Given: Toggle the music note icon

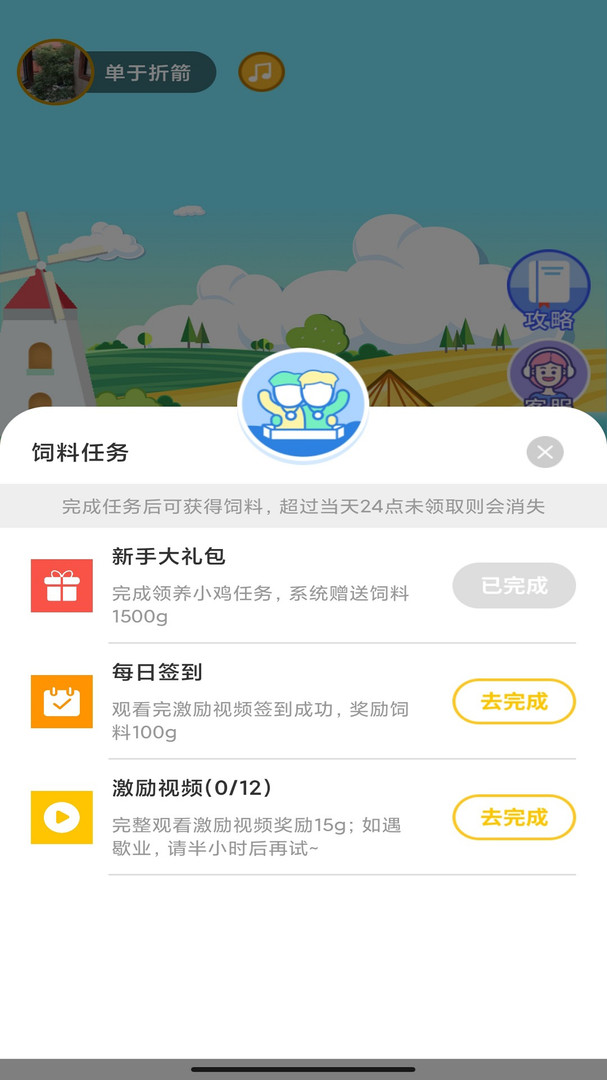Looking at the screenshot, I should 261,72.
